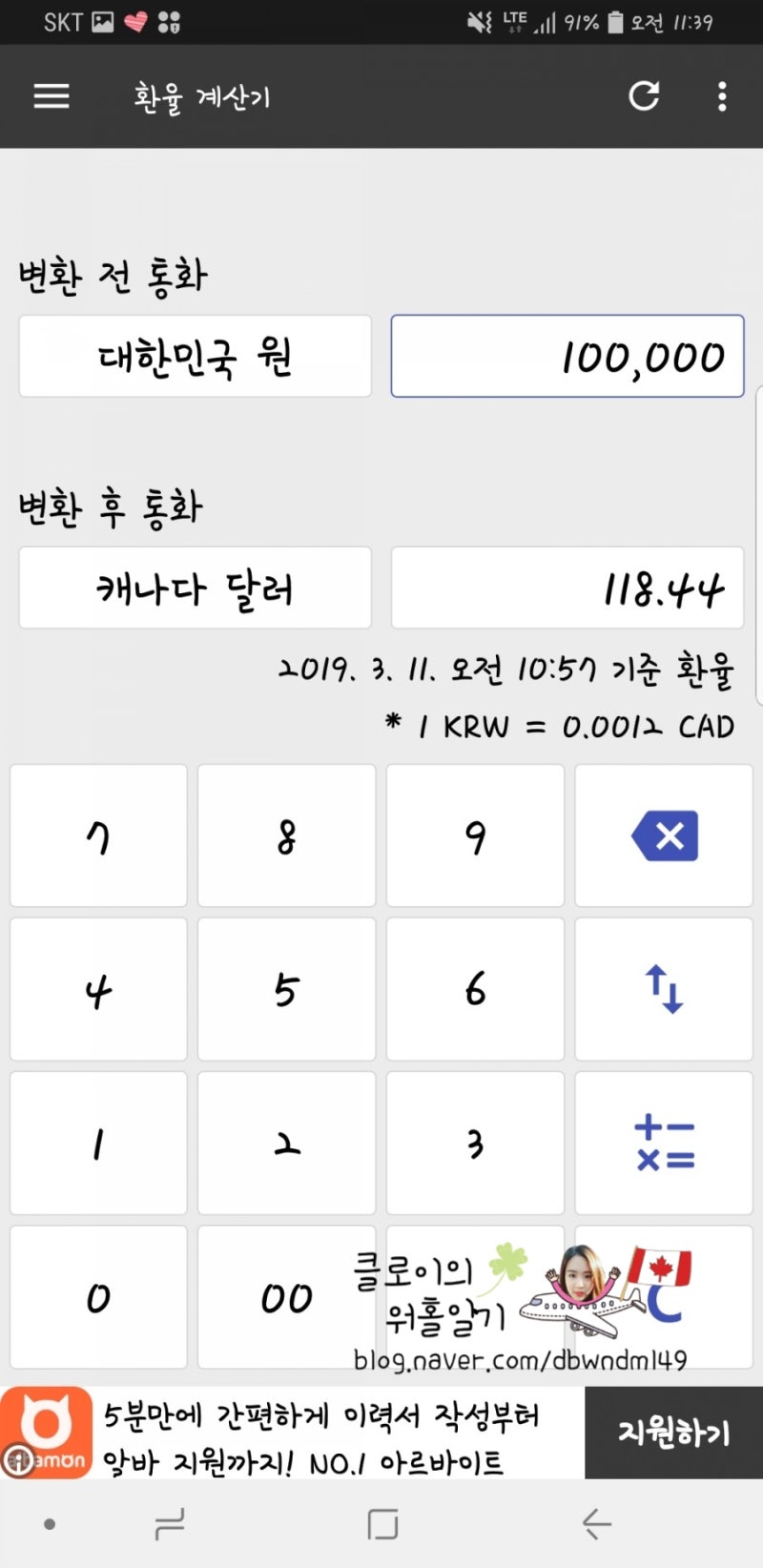Refresh the exchange rate
Screen dimensions: 763x1568
[x=646, y=96]
